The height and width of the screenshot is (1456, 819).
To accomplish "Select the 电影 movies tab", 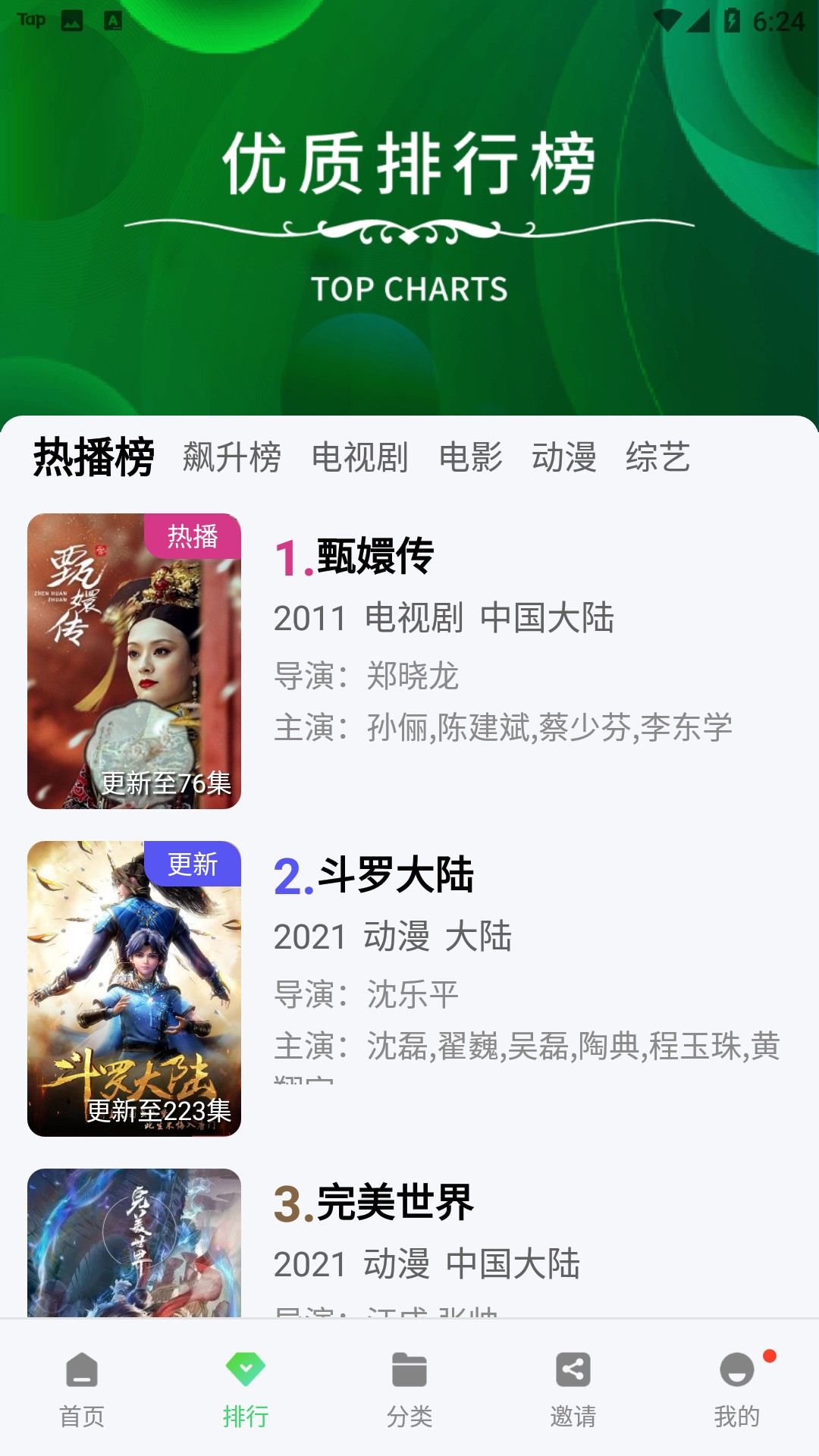I will (x=472, y=456).
